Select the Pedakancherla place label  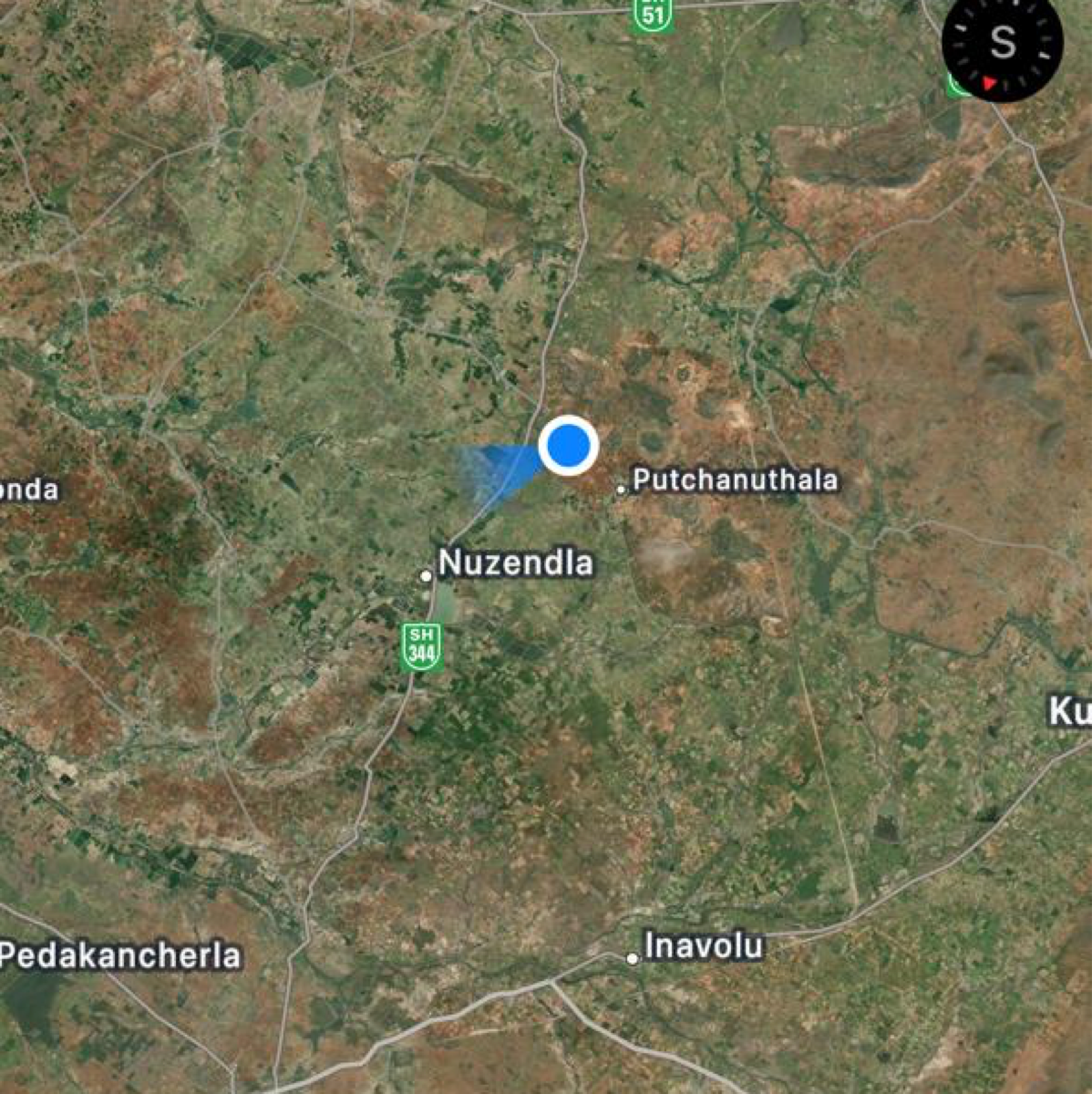119,955
